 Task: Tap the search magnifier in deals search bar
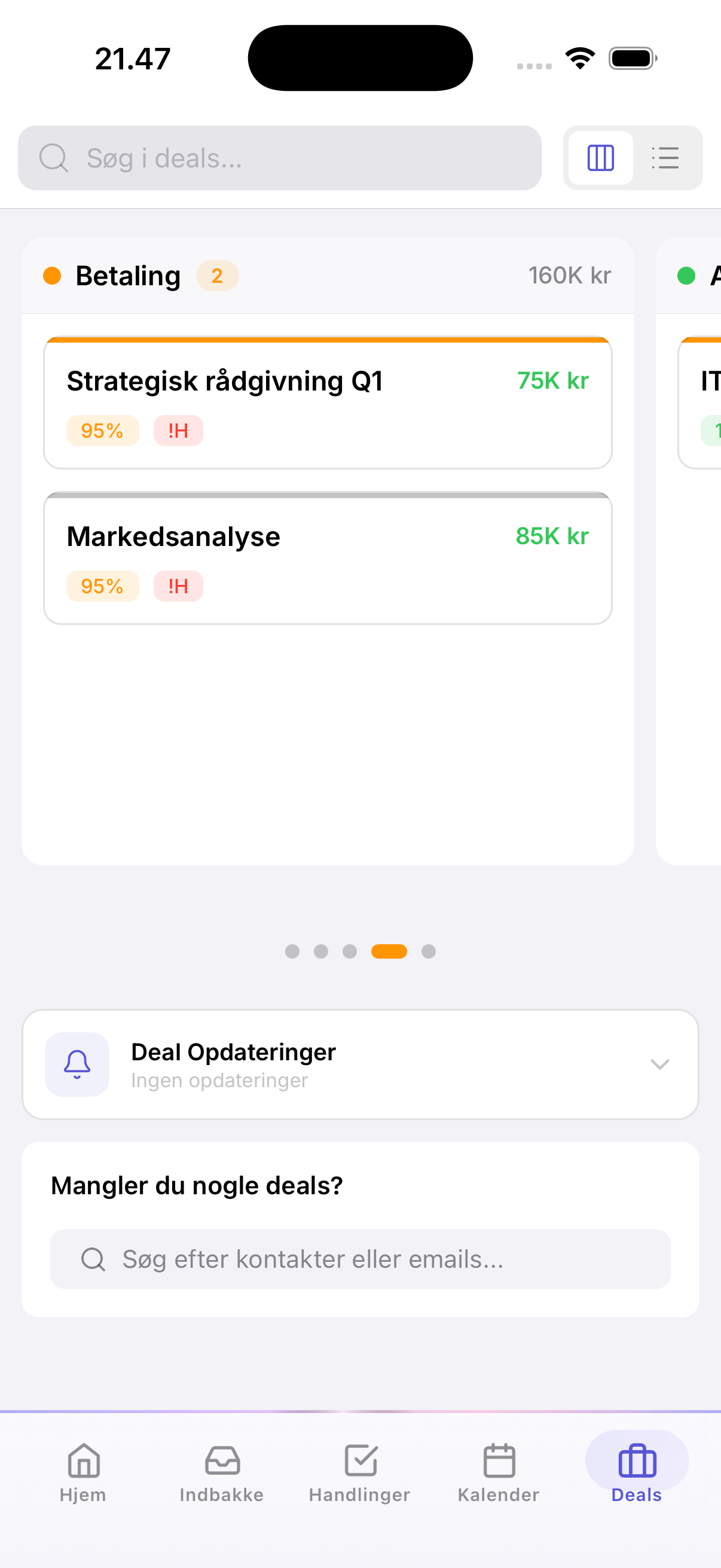click(x=55, y=158)
